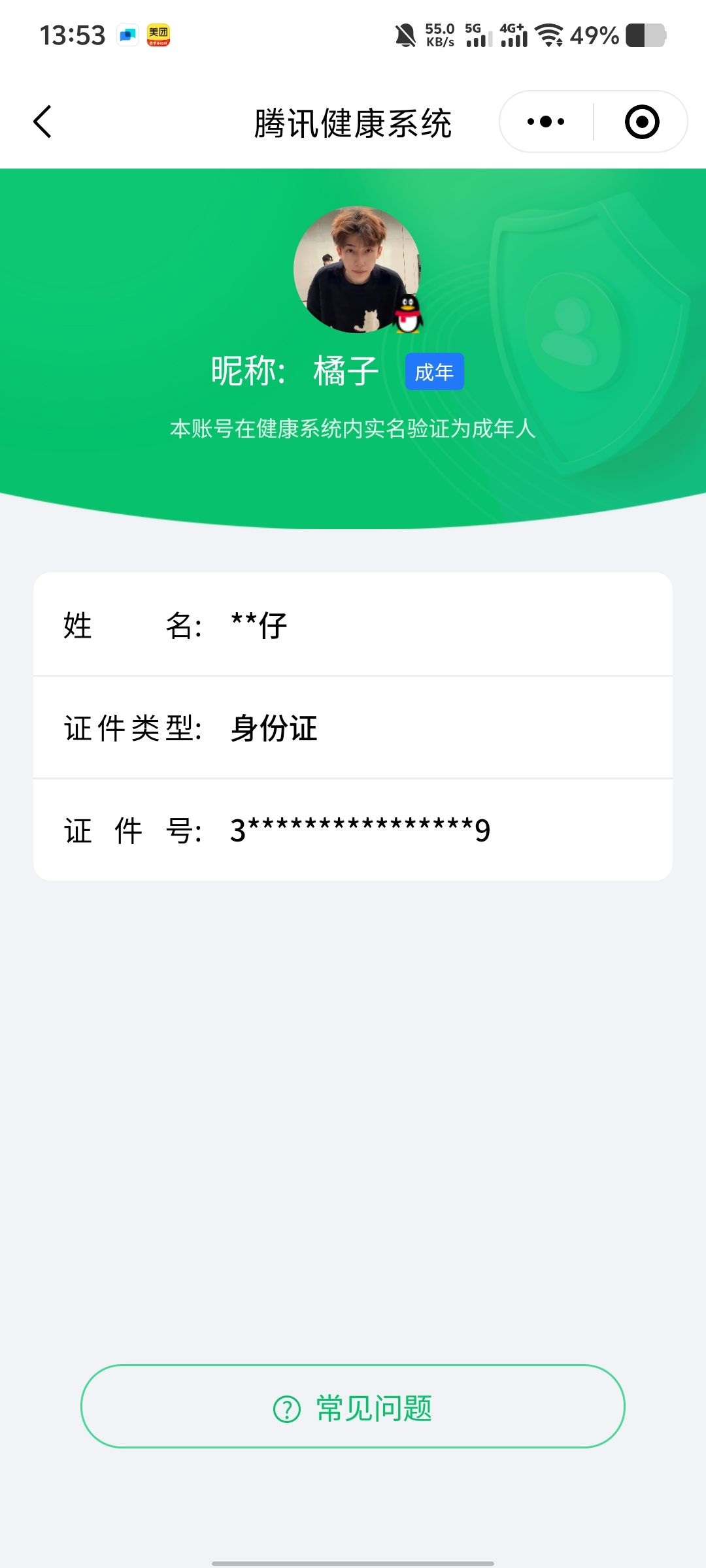Viewport: 706px width, 1568px height.
Task: Tap the back arrow to exit
Action: click(42, 122)
